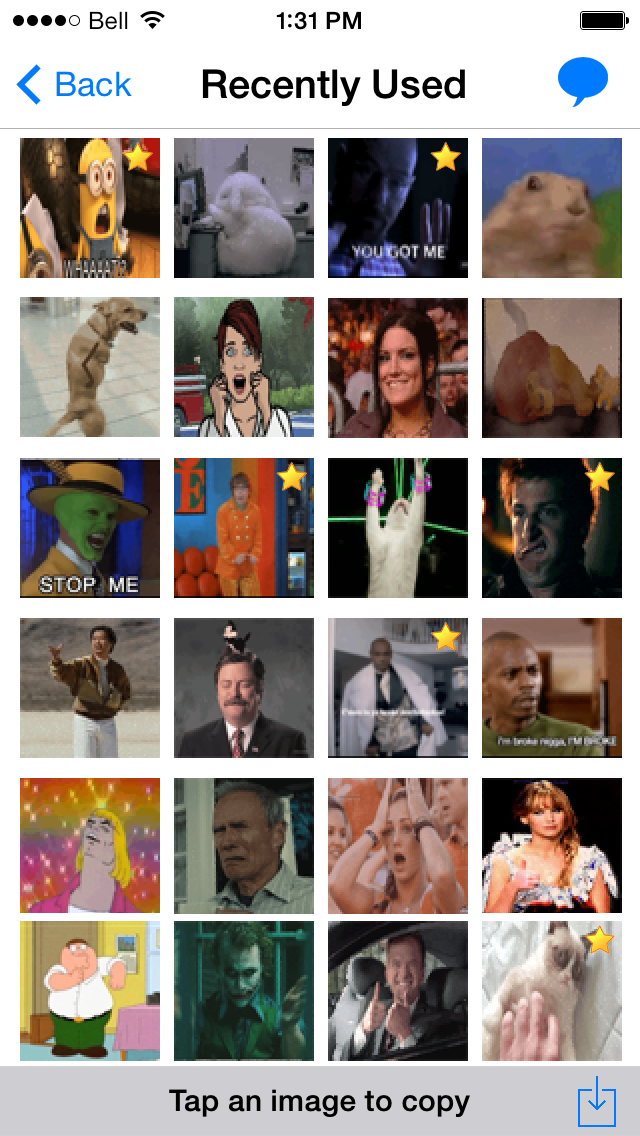
Task: Copy the Peter Griffin cartoon GIF
Action: 90,990
